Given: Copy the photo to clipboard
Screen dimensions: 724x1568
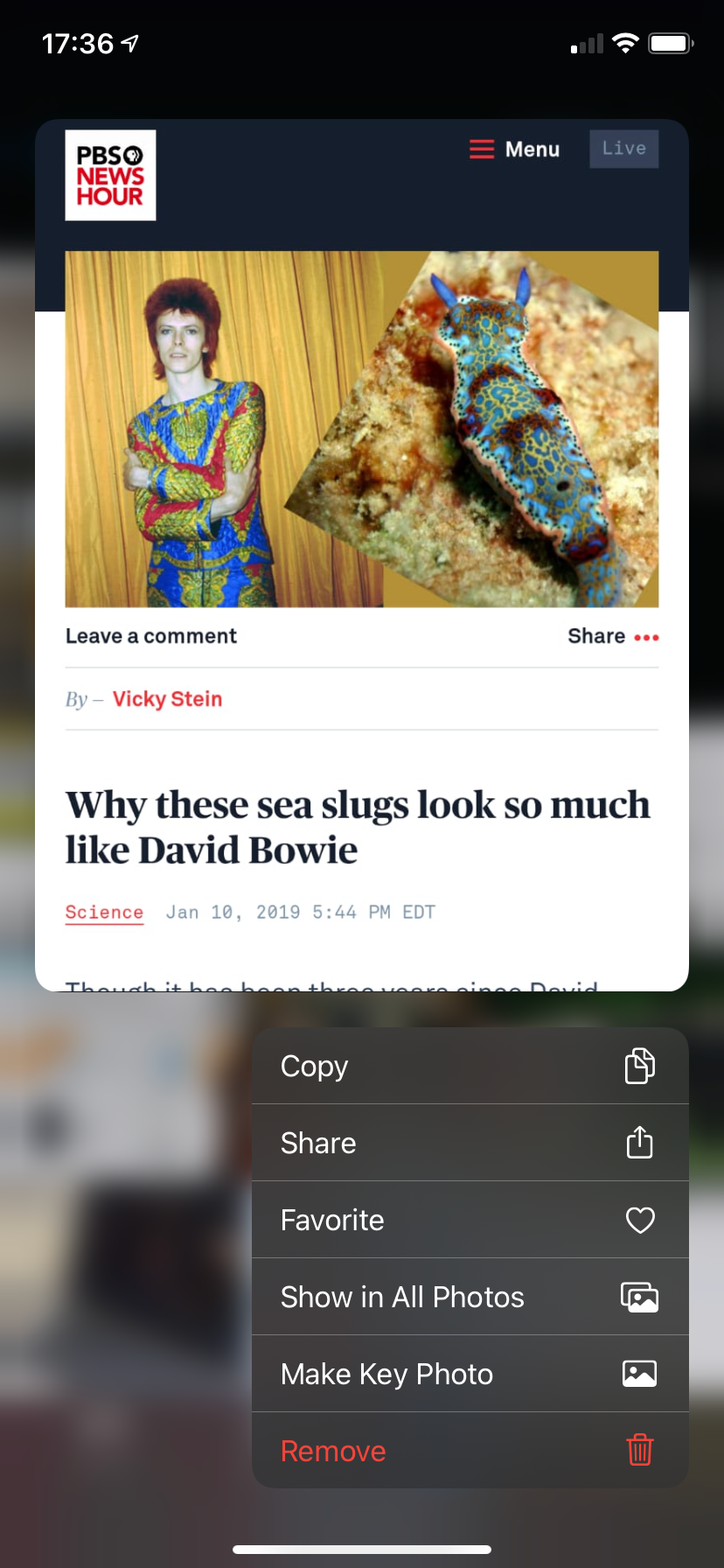Looking at the screenshot, I should tap(470, 1066).
